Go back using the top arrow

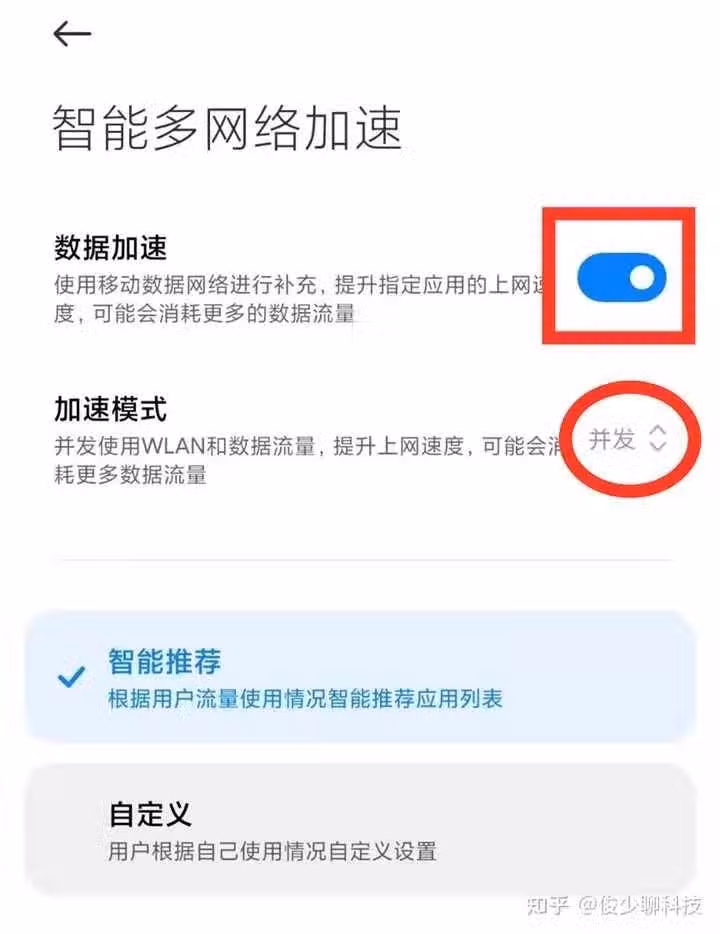(x=72, y=34)
